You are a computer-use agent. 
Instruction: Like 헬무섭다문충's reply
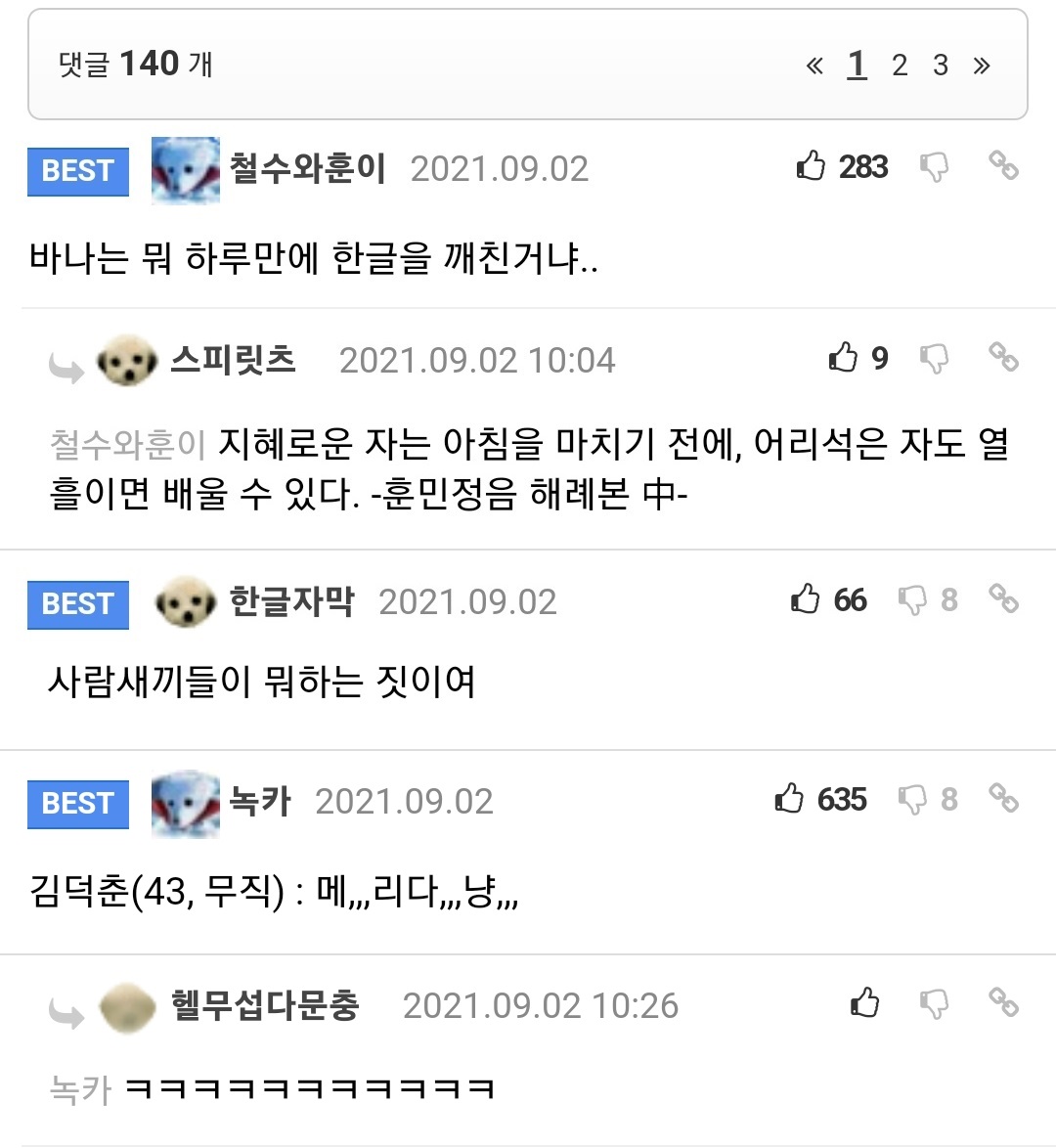tap(864, 1002)
